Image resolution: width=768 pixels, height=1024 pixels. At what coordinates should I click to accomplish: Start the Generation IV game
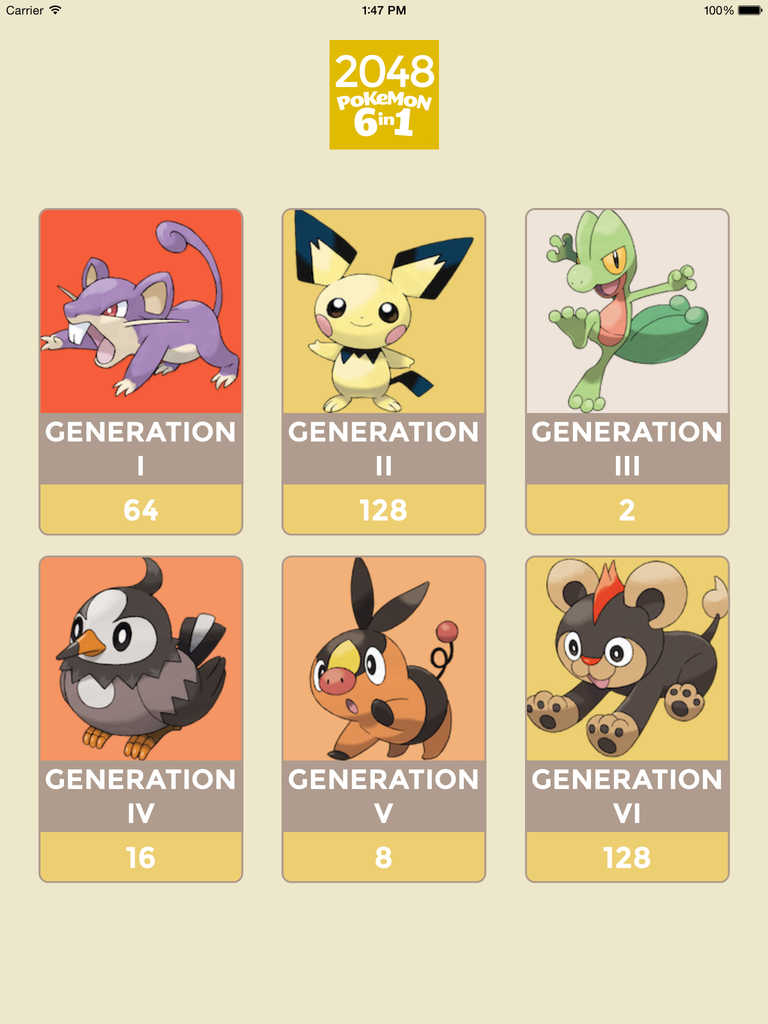pos(141,718)
